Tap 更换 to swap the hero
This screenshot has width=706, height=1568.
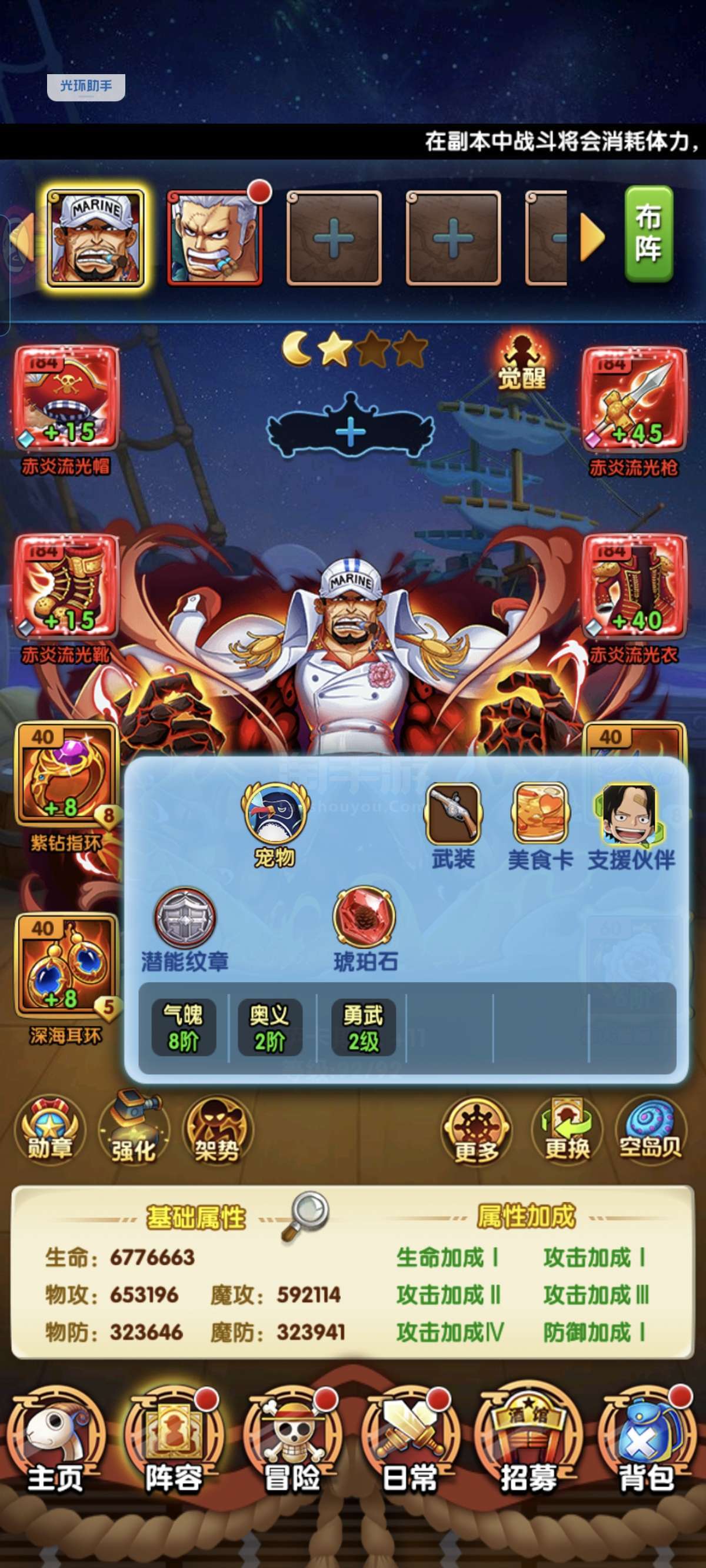[x=567, y=1130]
